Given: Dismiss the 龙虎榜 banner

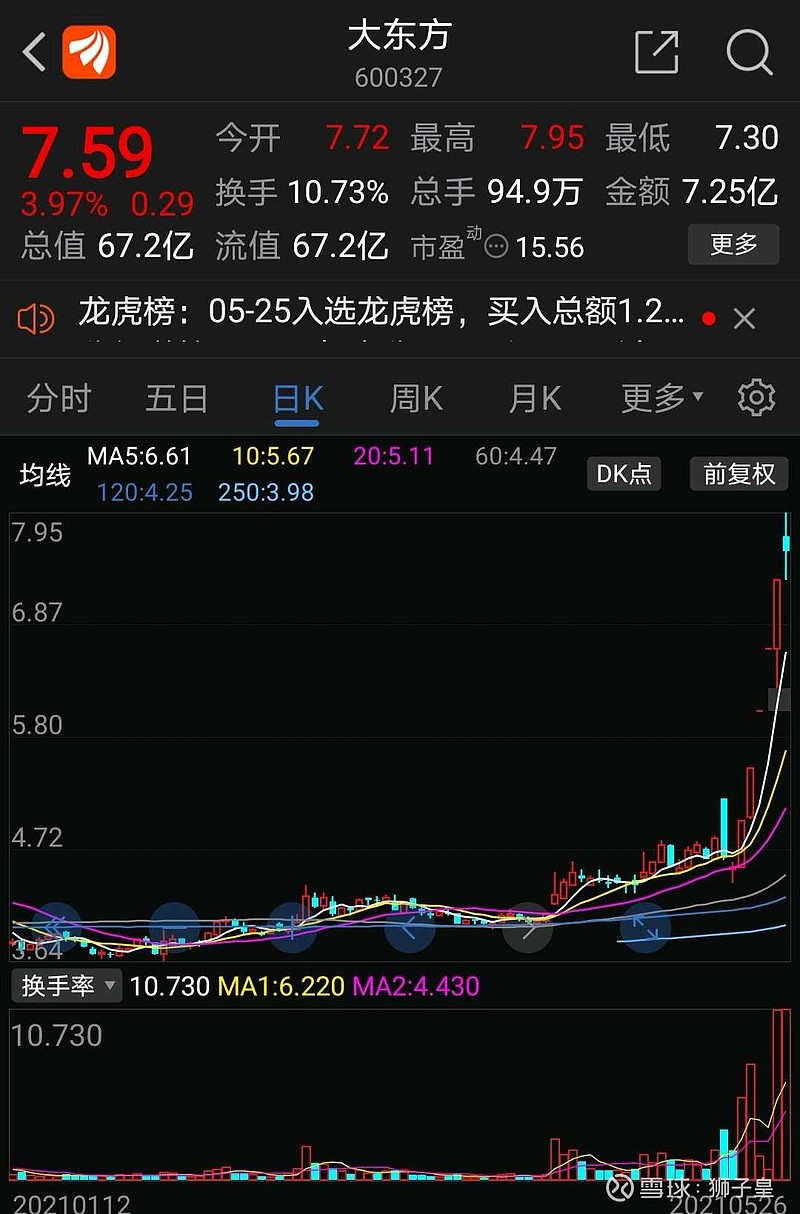Looking at the screenshot, I should pyautogui.click(x=744, y=319).
